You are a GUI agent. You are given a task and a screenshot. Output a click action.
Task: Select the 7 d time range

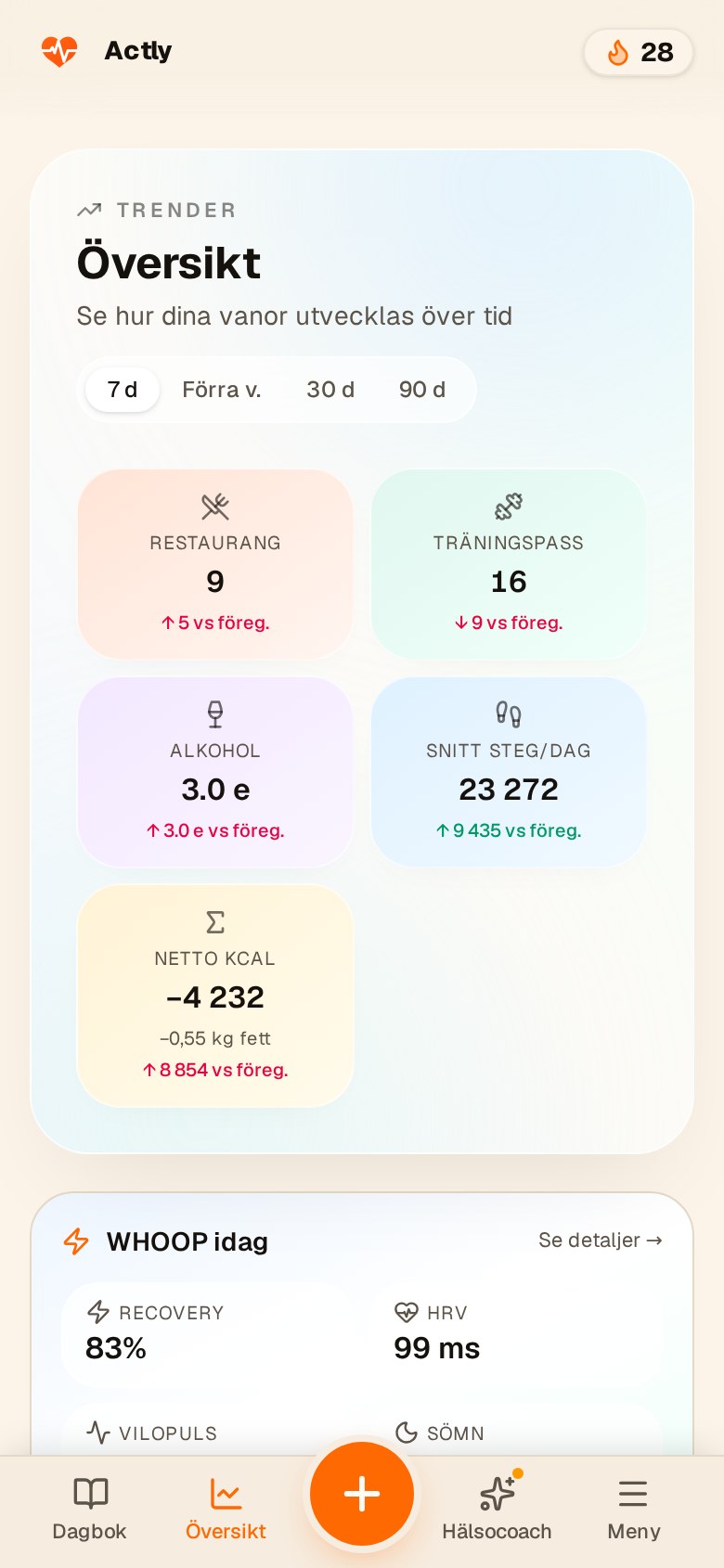tap(123, 390)
